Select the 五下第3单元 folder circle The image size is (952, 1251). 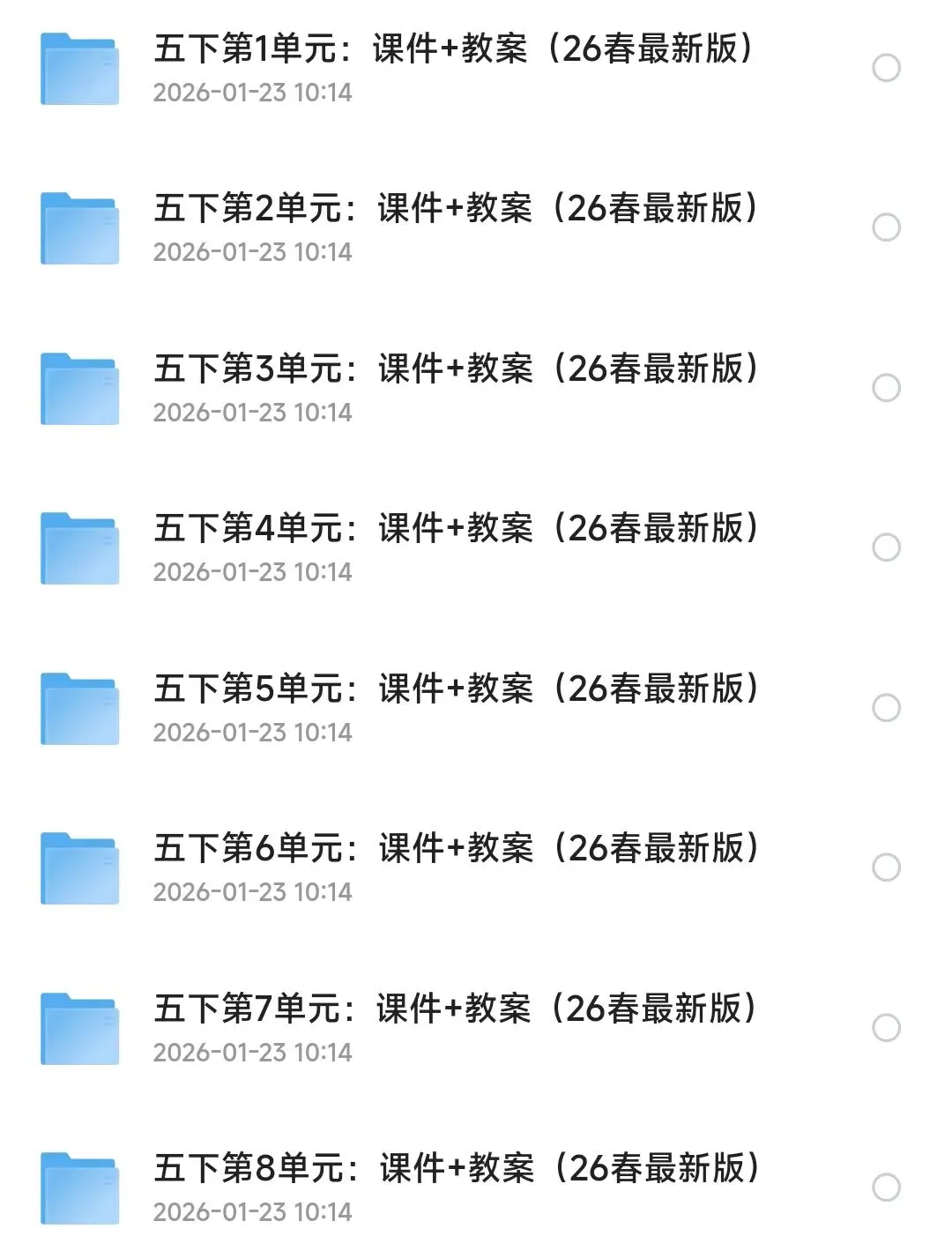point(886,388)
